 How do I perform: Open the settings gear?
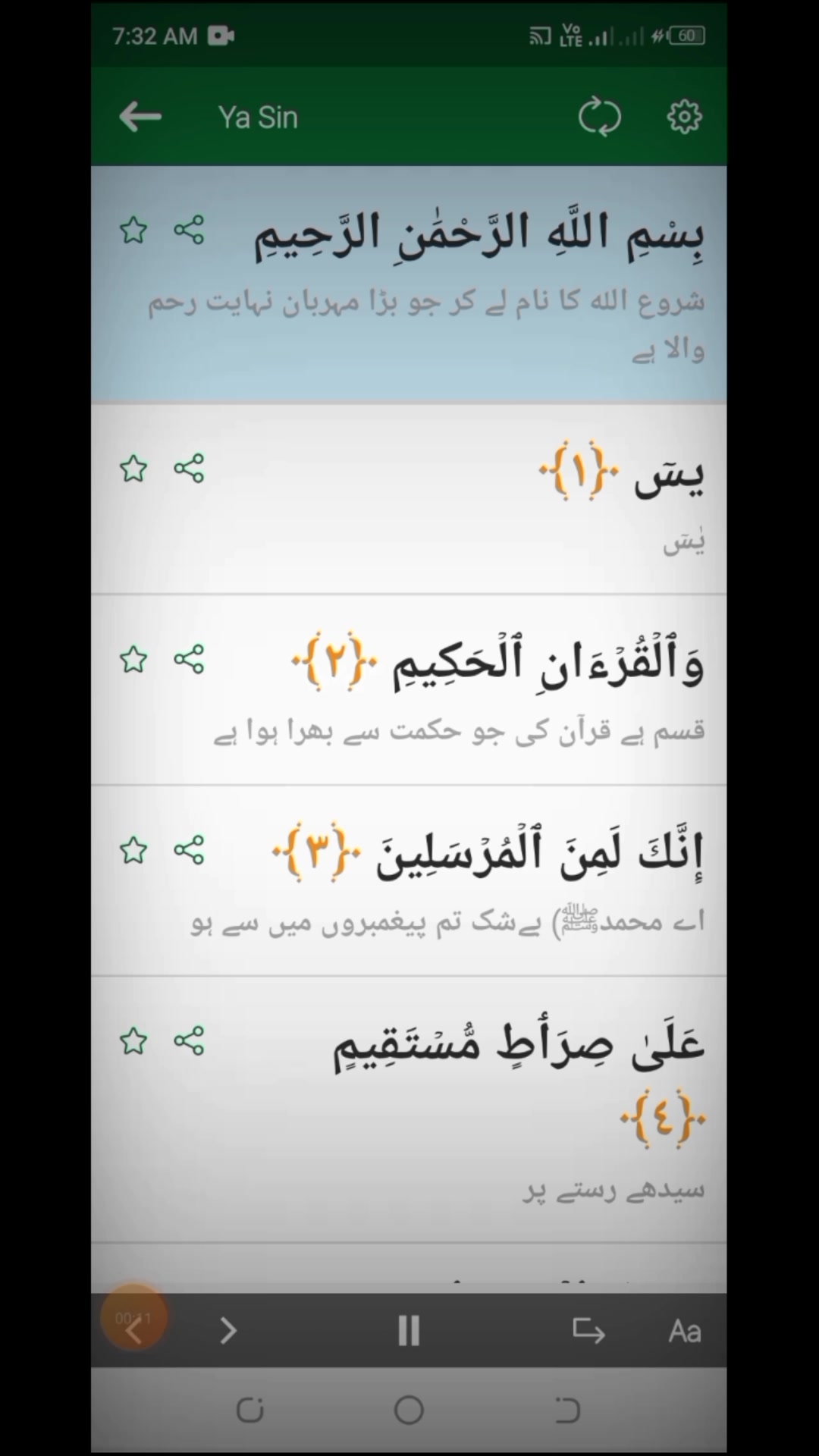click(x=684, y=117)
